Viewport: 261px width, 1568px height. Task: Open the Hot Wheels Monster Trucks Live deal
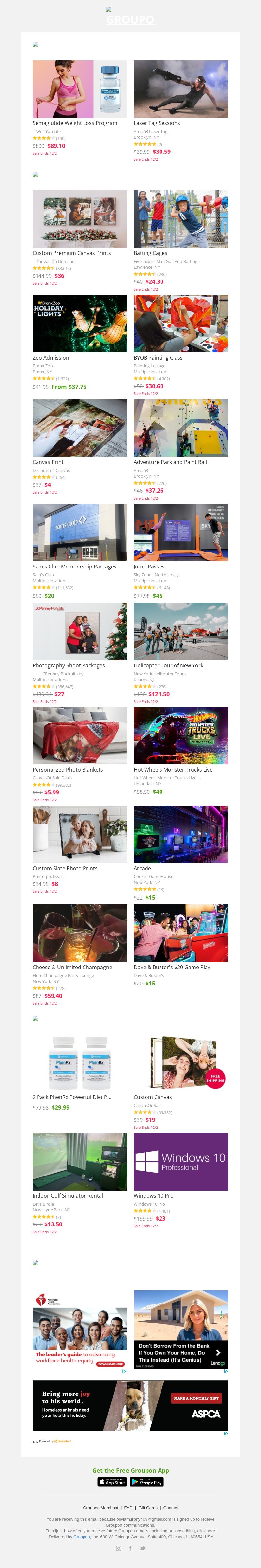(x=181, y=736)
